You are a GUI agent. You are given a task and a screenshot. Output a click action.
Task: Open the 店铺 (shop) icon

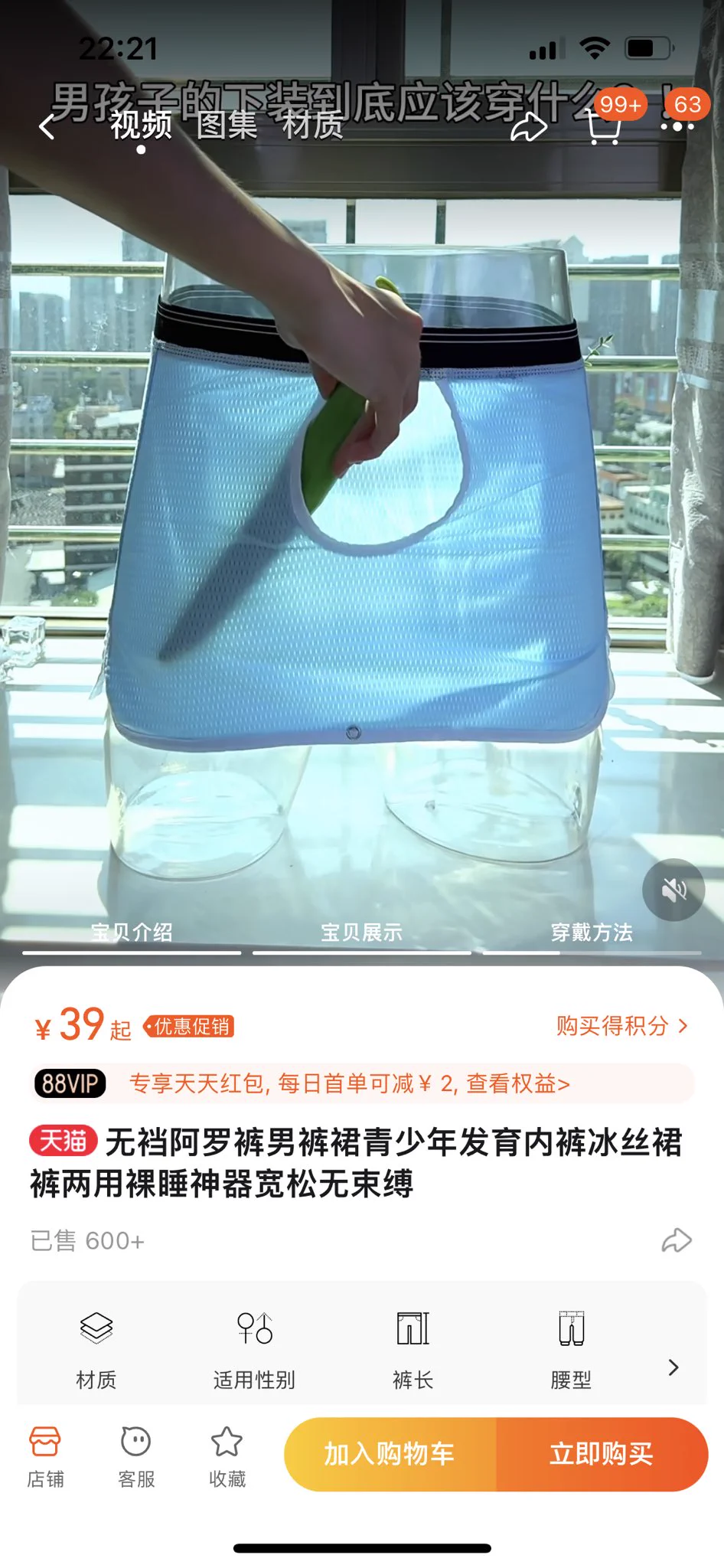[46, 1456]
